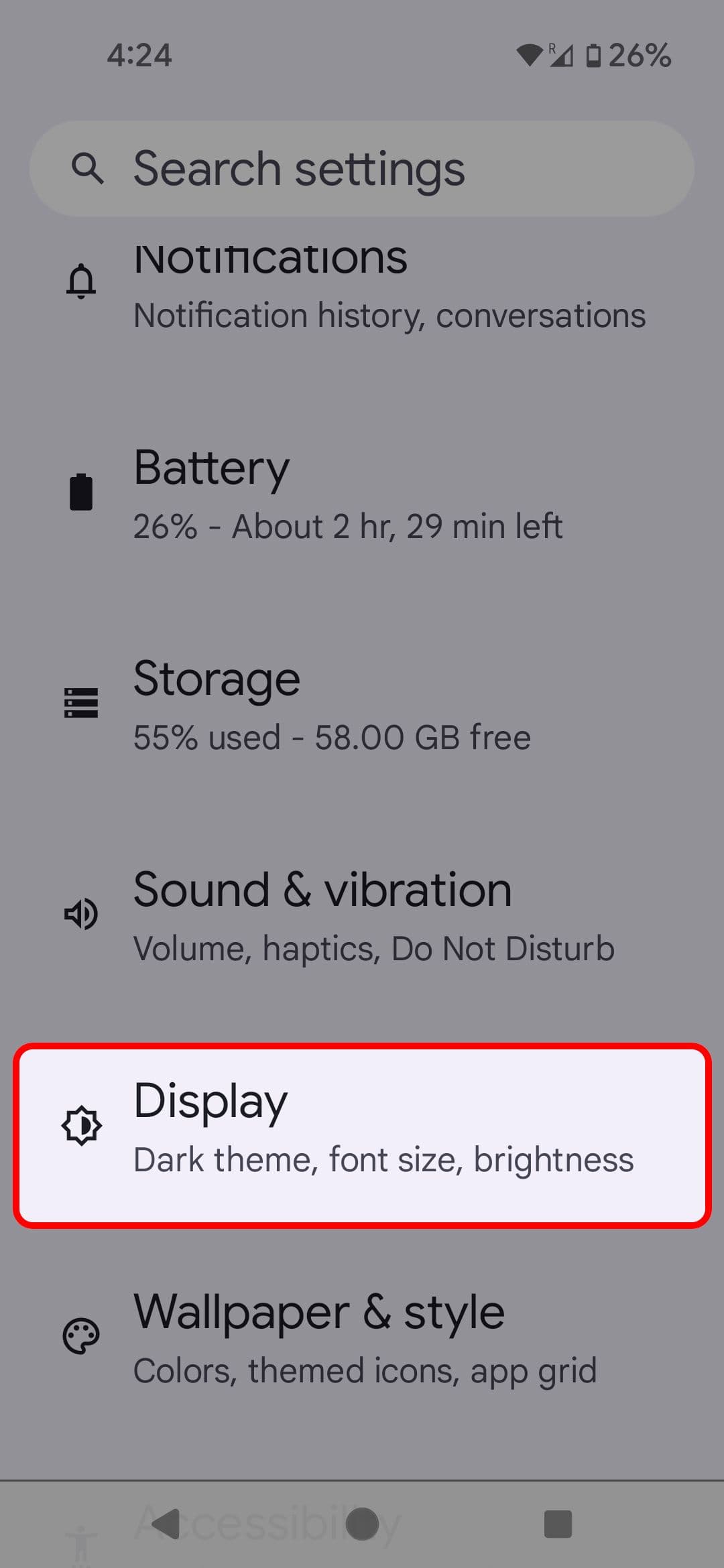Open Storage settings
This screenshot has height=1568, width=724.
[362, 705]
